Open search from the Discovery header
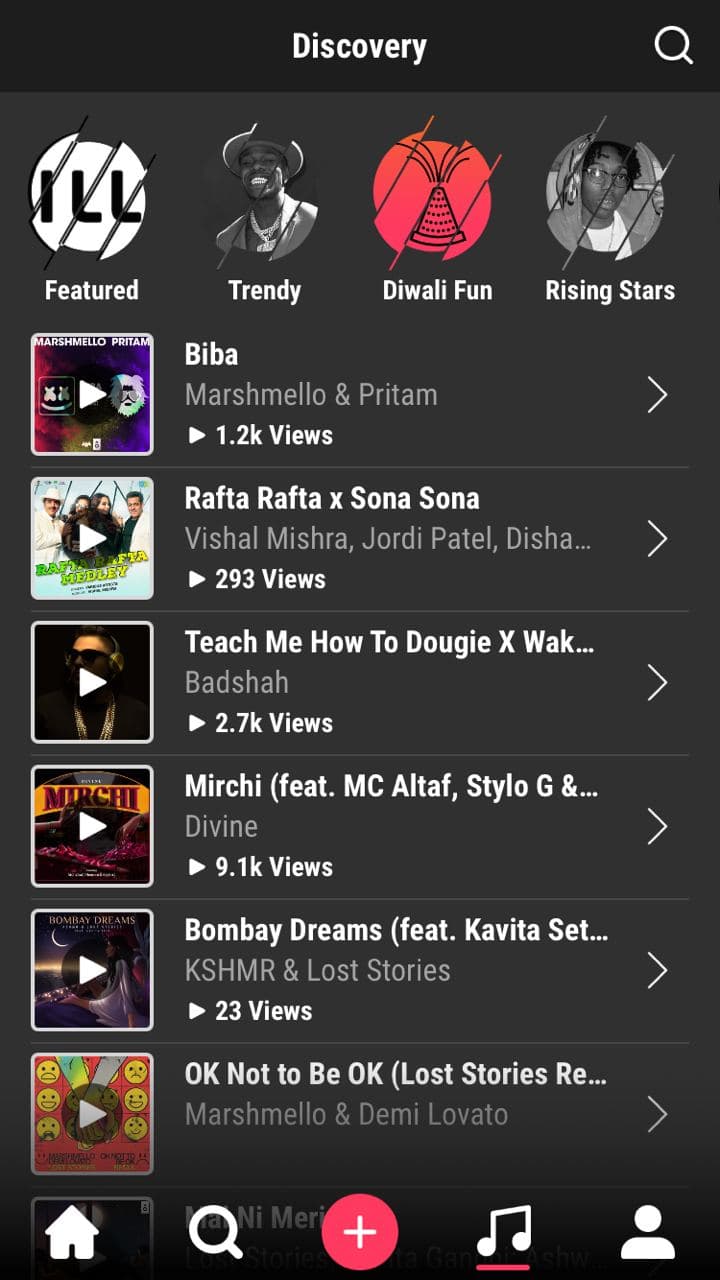The image size is (720, 1280). (x=673, y=46)
